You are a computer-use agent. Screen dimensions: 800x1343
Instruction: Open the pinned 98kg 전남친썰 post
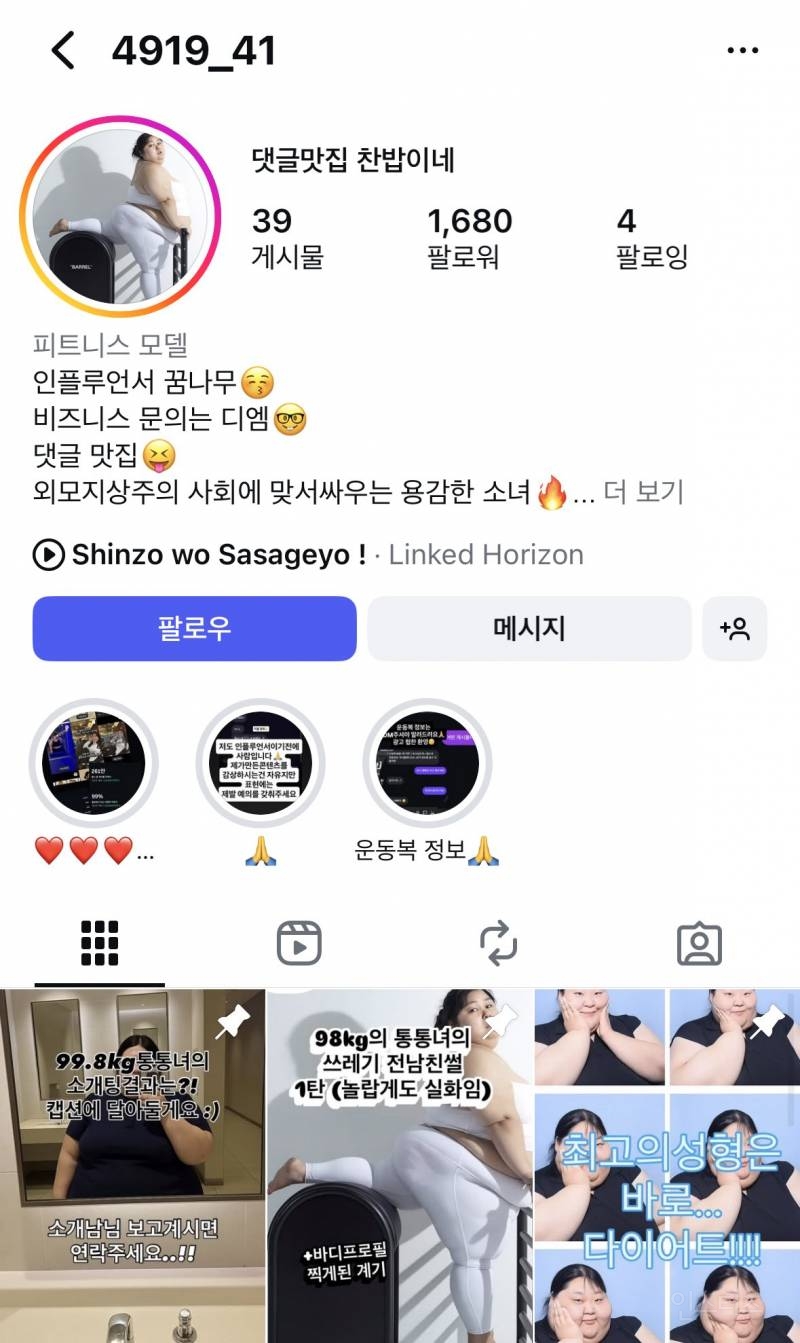point(400,1165)
